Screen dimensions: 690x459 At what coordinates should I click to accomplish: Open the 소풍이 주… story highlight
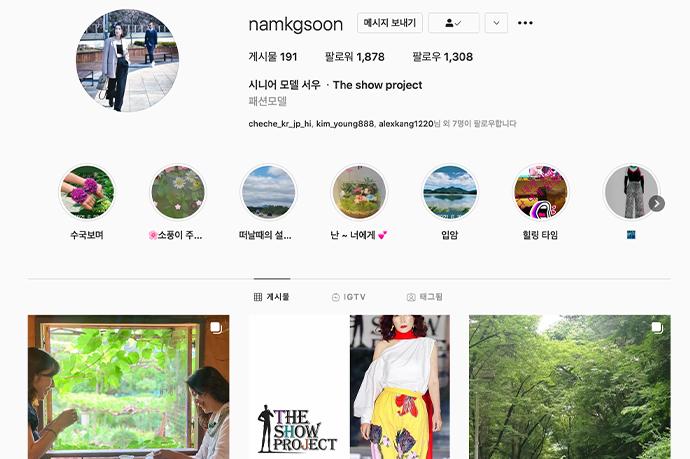[x=178, y=193]
